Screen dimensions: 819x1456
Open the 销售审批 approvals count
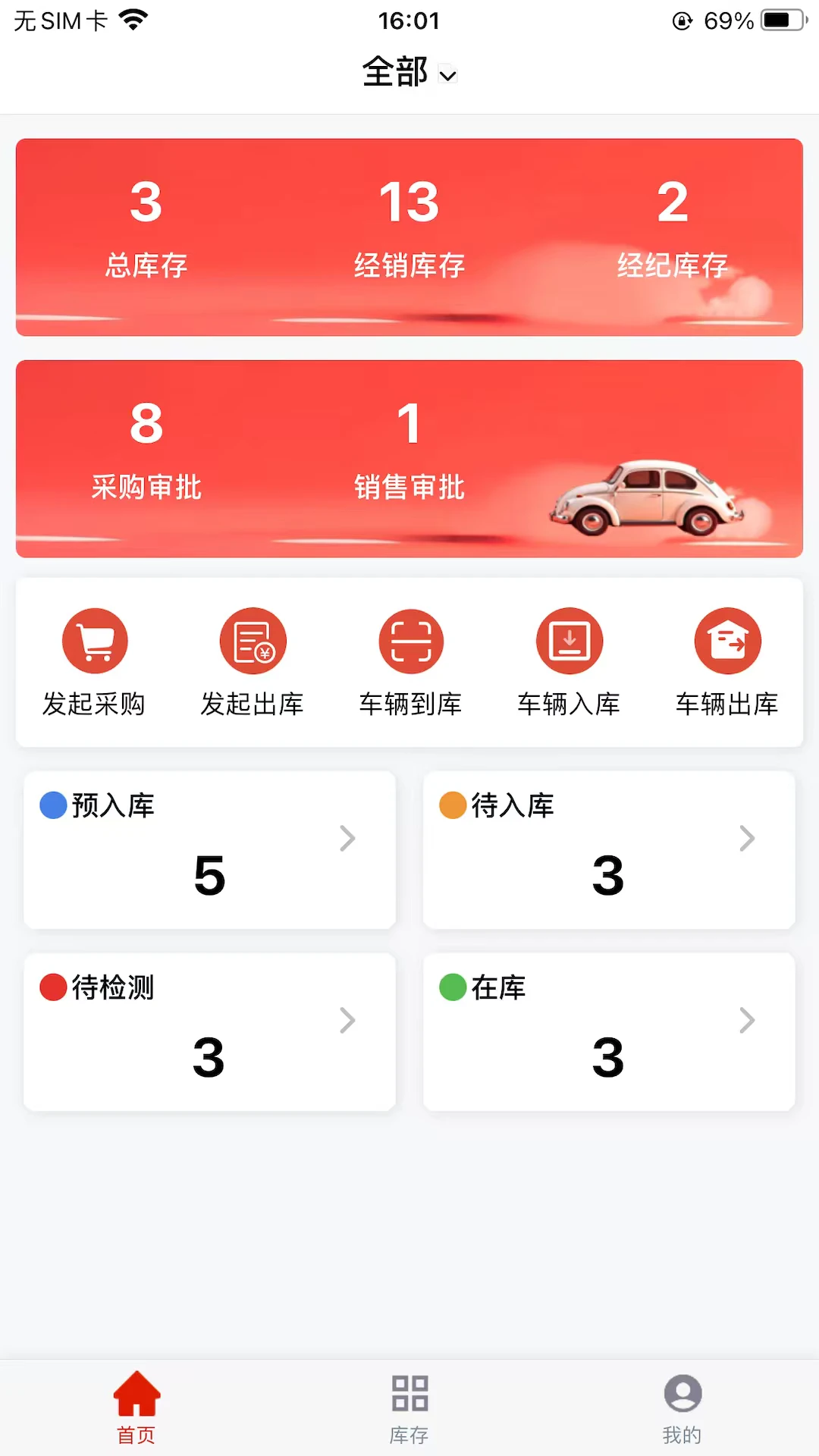pyautogui.click(x=409, y=451)
